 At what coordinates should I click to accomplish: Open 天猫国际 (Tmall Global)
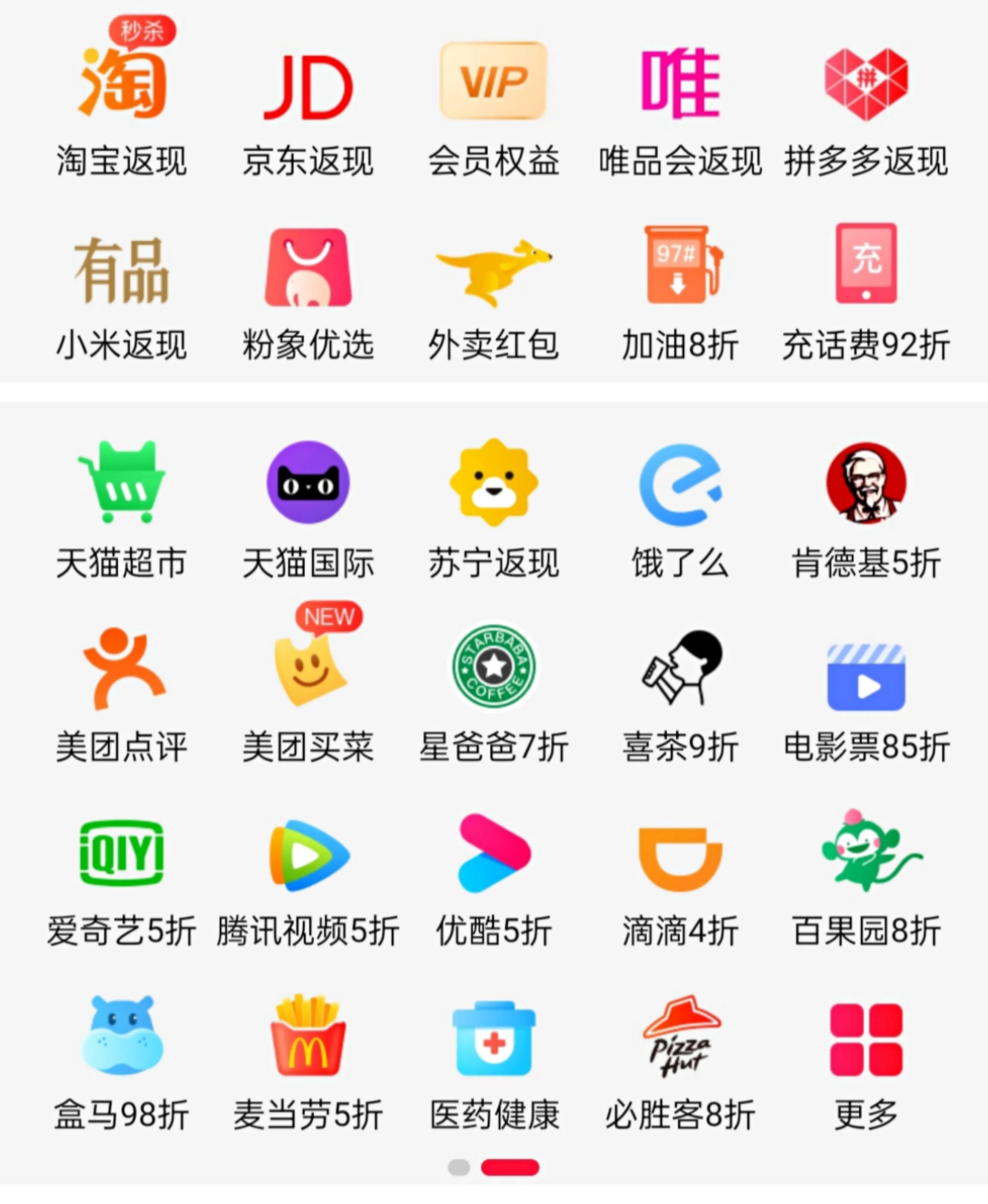pyautogui.click(x=307, y=486)
